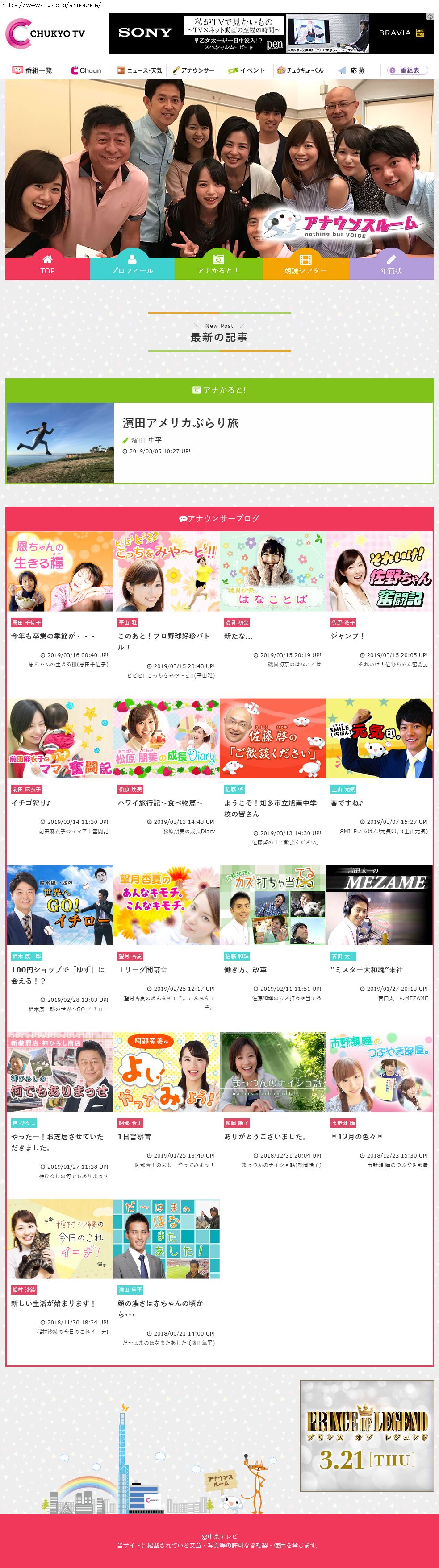Screen dimensions: 439x1568
Task: Open 上山元気's post 春ですね♪
Action: coord(346,803)
